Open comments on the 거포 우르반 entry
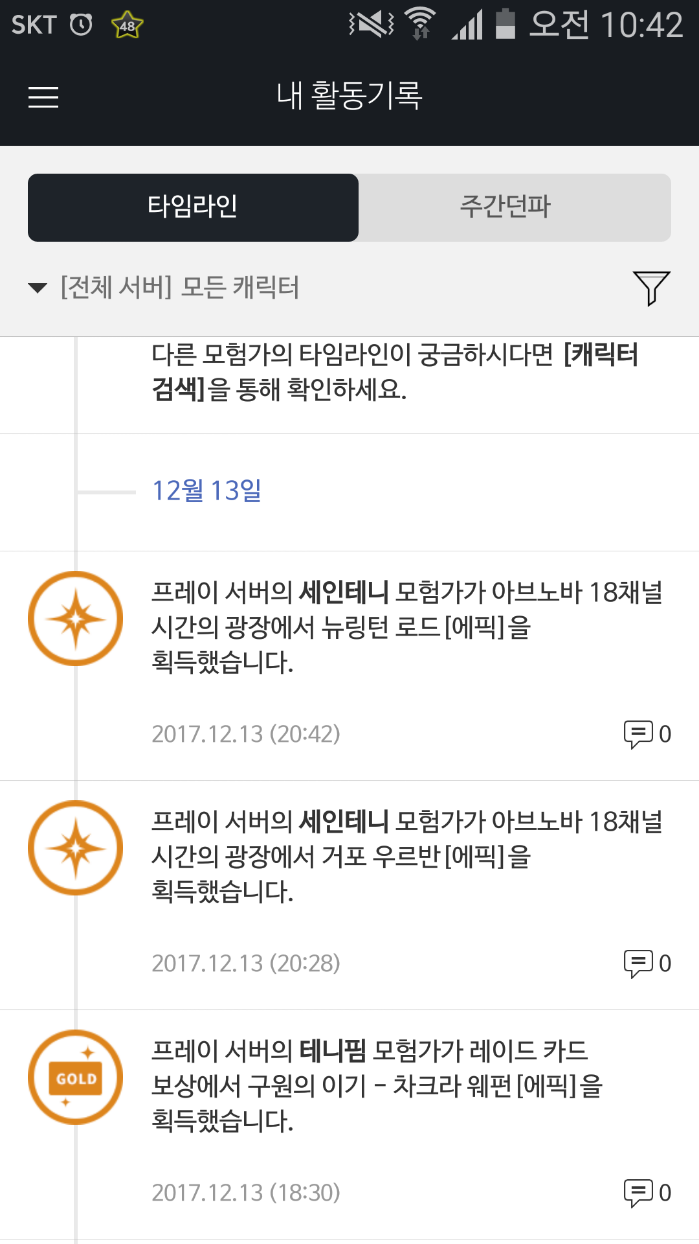The width and height of the screenshot is (699, 1244). 647,963
